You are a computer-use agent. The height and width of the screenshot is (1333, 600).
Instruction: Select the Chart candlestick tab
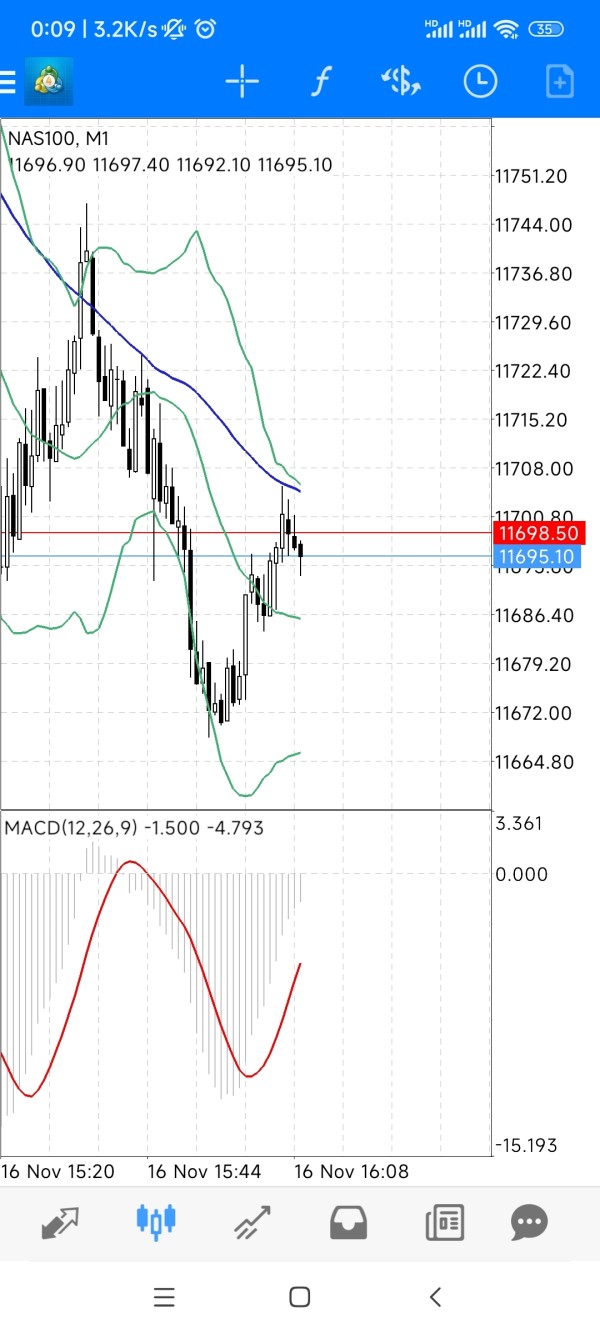155,1221
